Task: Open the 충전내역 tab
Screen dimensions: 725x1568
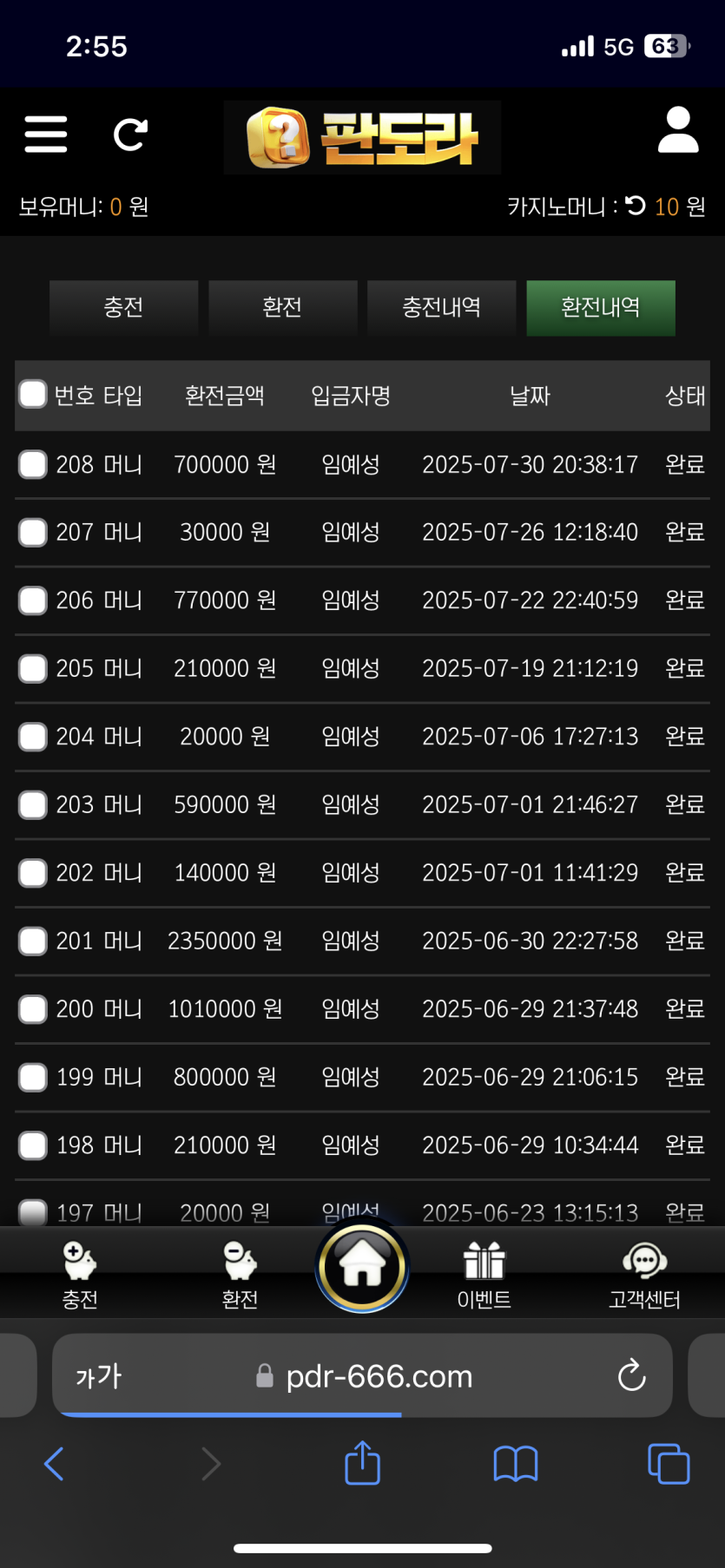Action: pos(441,307)
